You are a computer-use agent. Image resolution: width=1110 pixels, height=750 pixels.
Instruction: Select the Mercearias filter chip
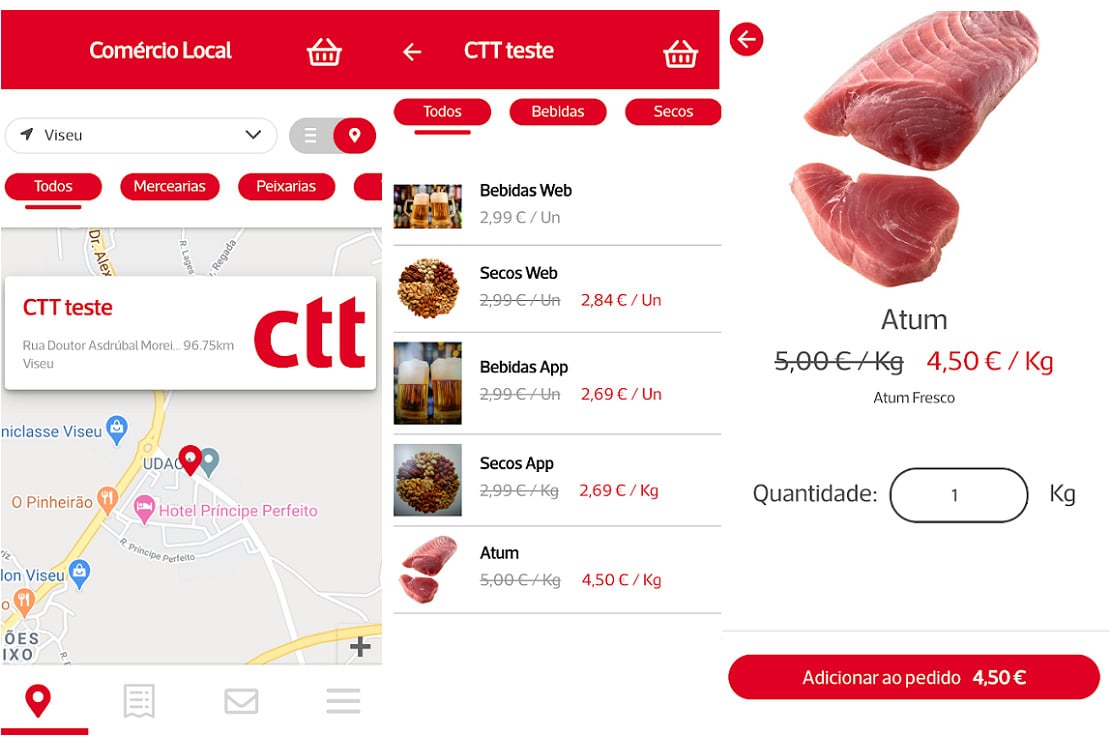(x=169, y=186)
